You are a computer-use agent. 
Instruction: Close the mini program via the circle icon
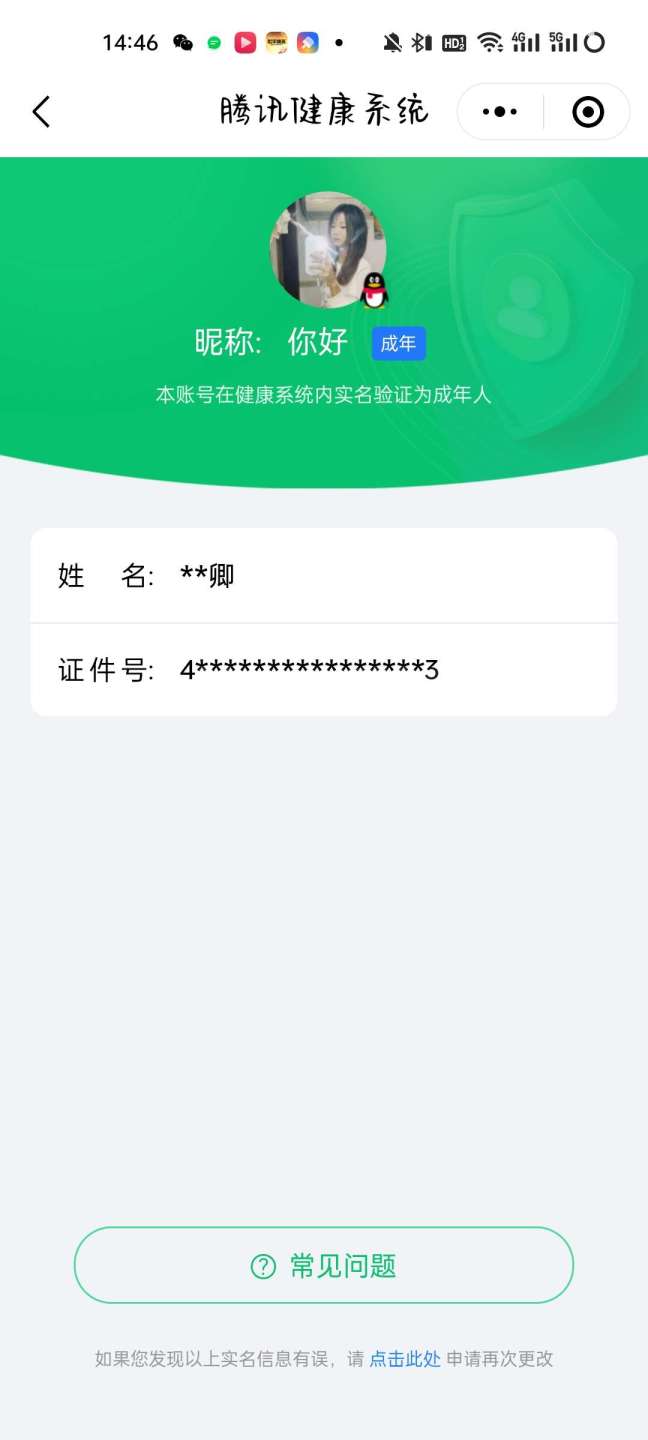[x=588, y=111]
